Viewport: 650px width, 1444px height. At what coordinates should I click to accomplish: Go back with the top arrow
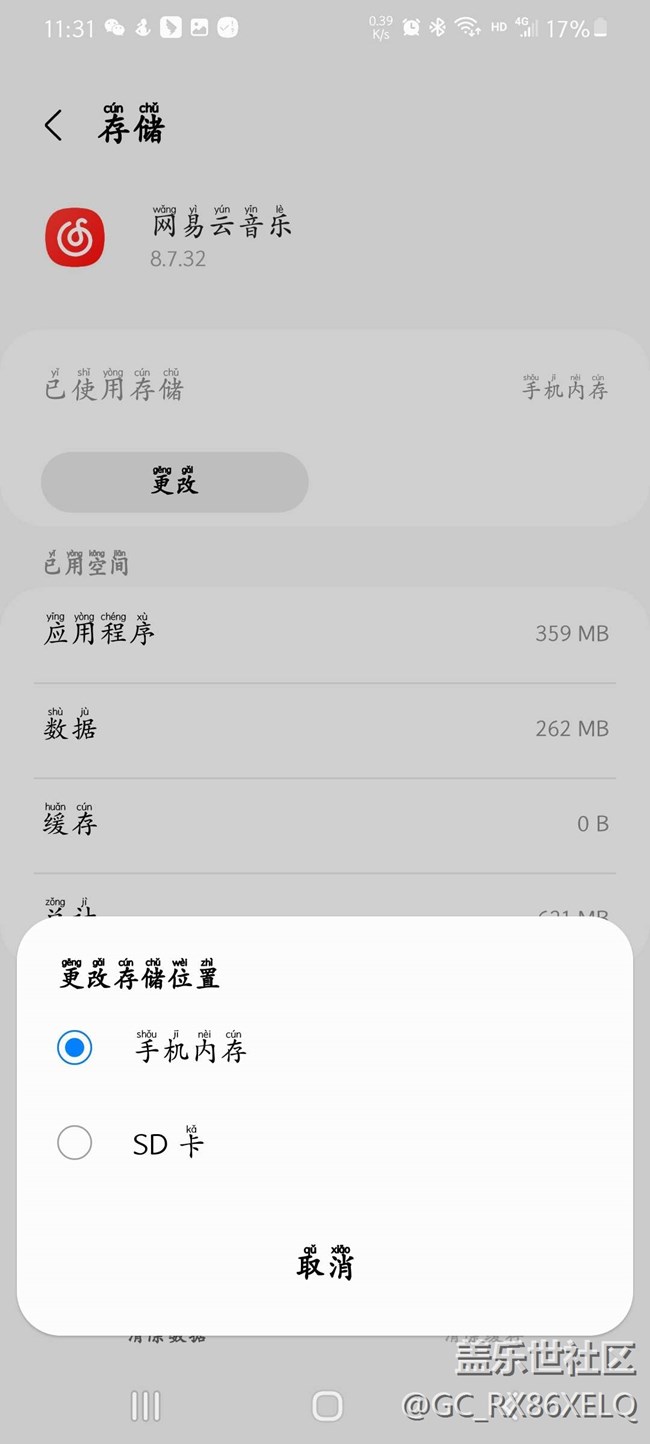point(54,126)
